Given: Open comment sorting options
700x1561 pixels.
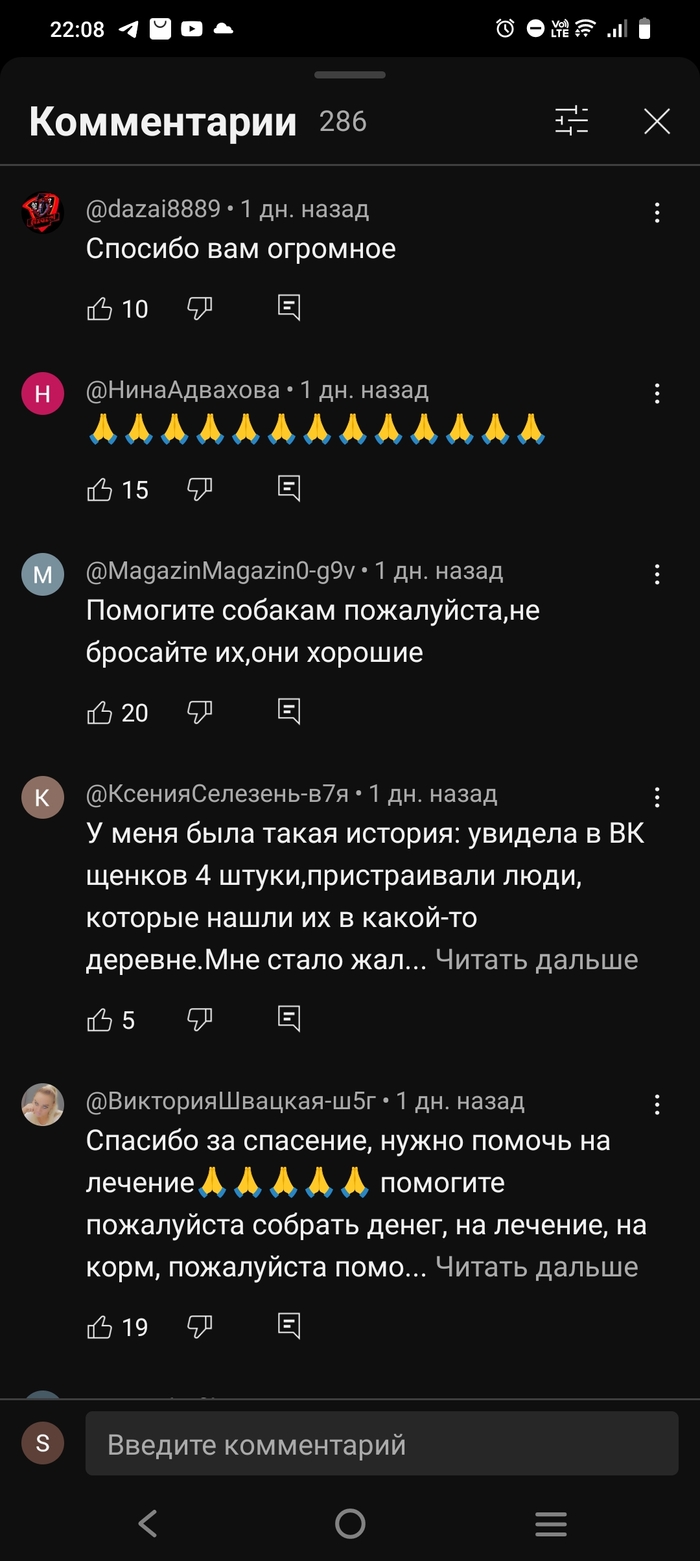Looking at the screenshot, I should [x=572, y=122].
